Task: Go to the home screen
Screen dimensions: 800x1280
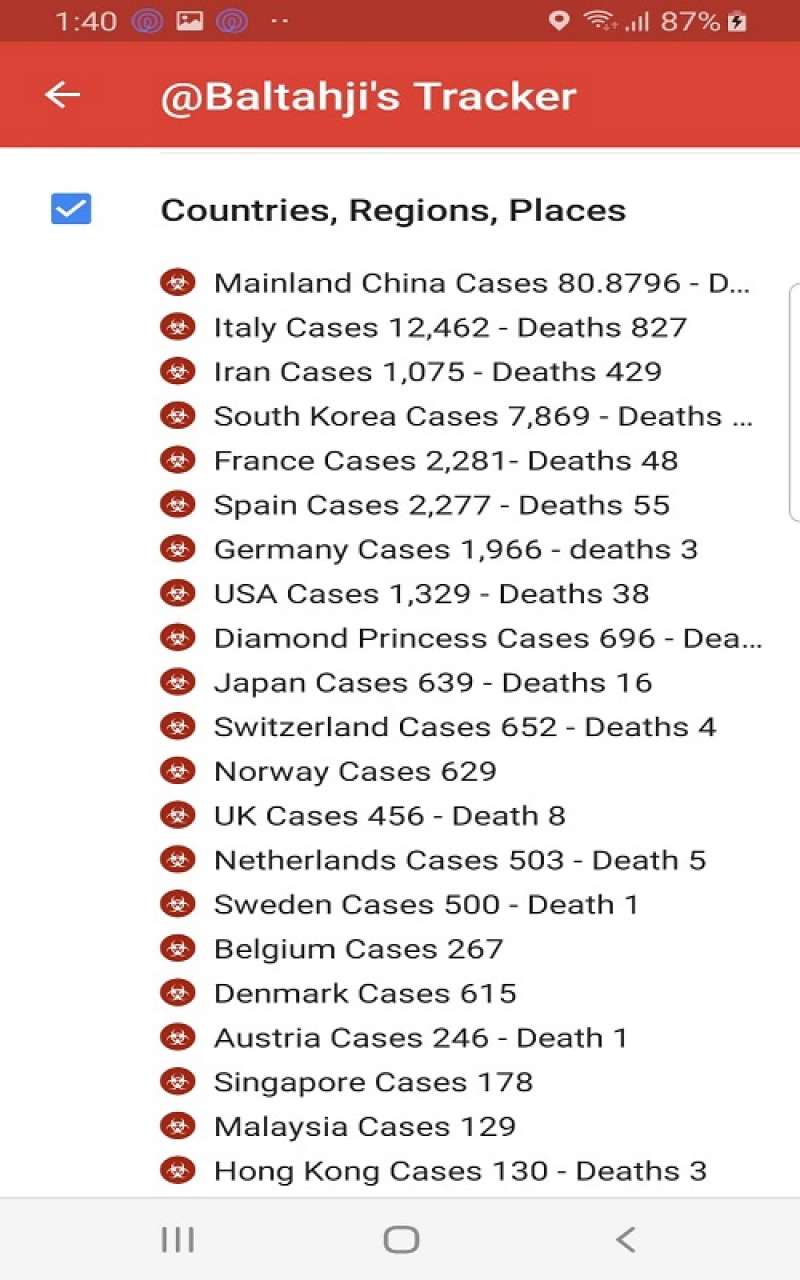Action: [401, 1240]
